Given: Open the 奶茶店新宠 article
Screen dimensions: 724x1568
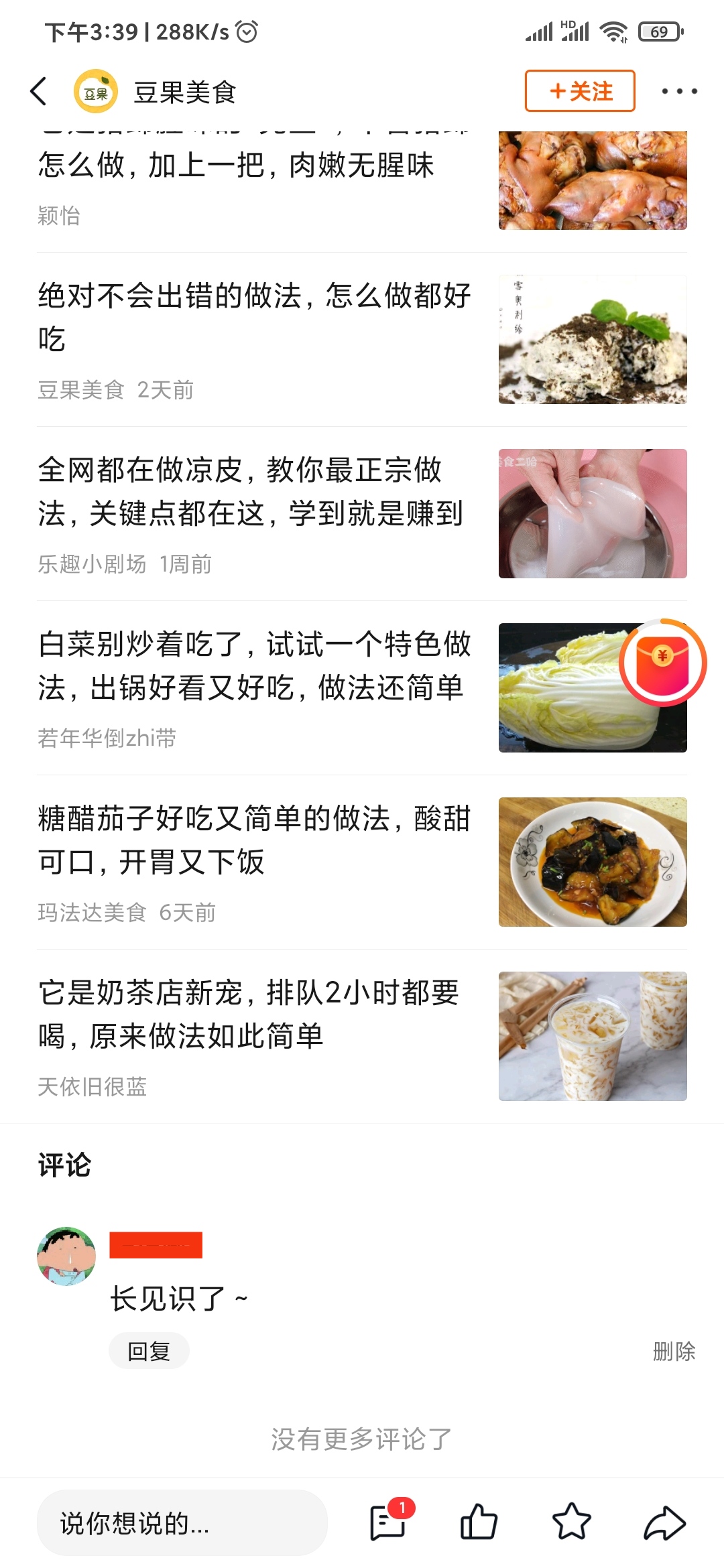Looking at the screenshot, I should 255,1015.
